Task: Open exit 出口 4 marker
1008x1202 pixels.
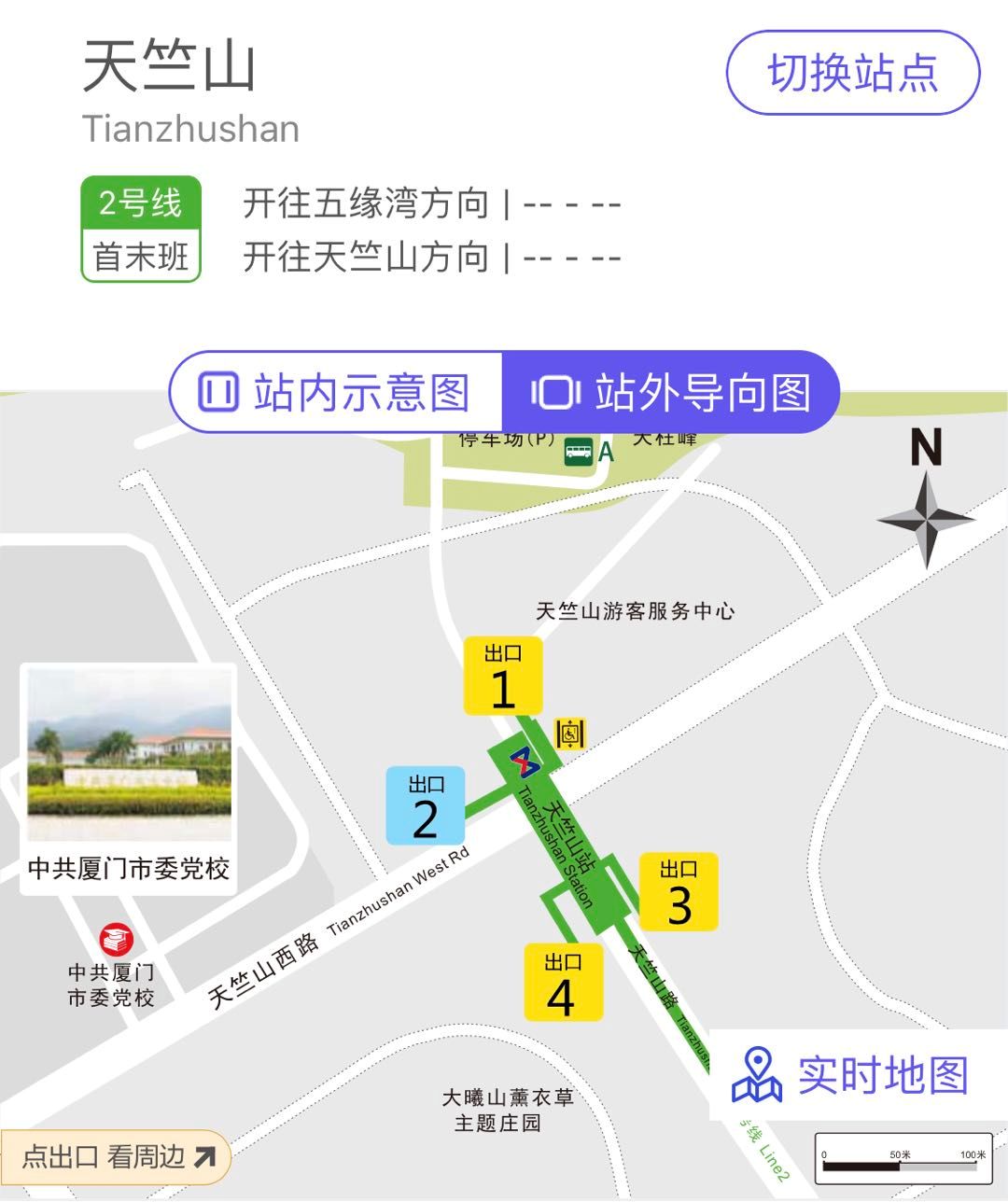Action: click(x=563, y=983)
